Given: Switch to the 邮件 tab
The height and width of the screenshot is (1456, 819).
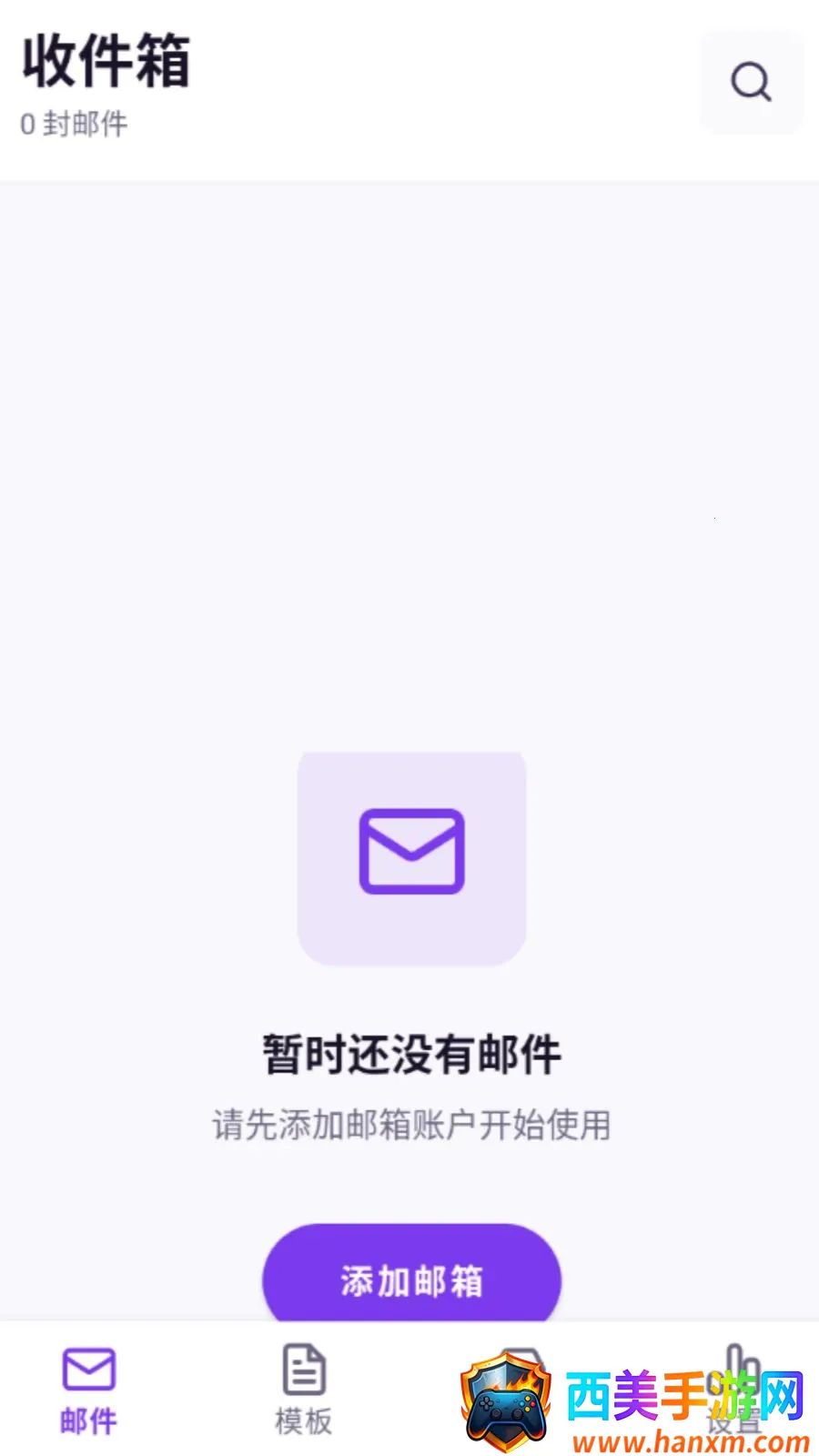Looking at the screenshot, I should click(x=89, y=1390).
